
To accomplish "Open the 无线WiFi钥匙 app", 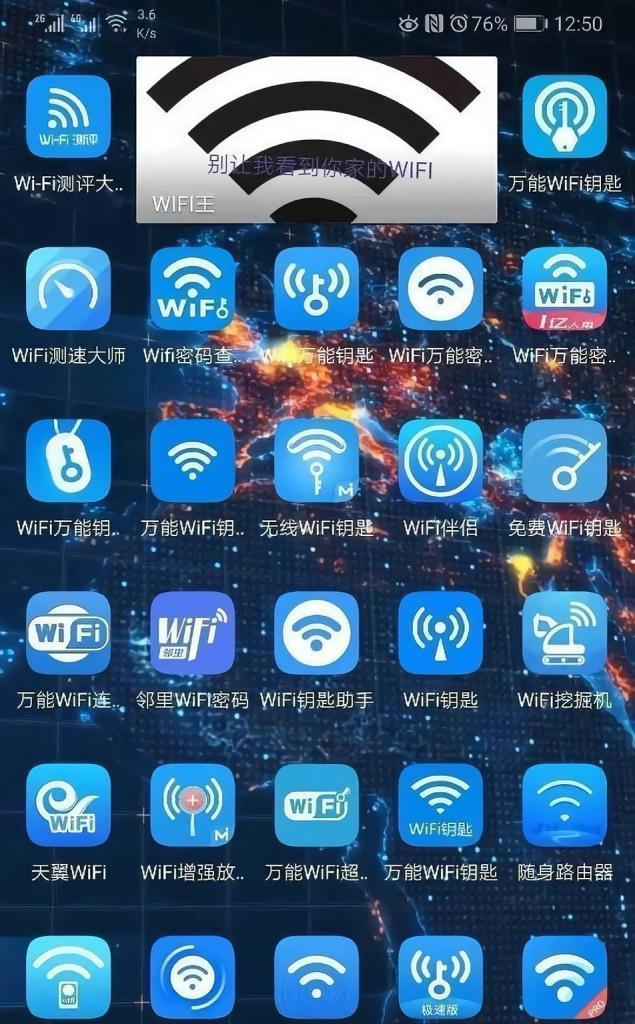I will click(x=316, y=461).
